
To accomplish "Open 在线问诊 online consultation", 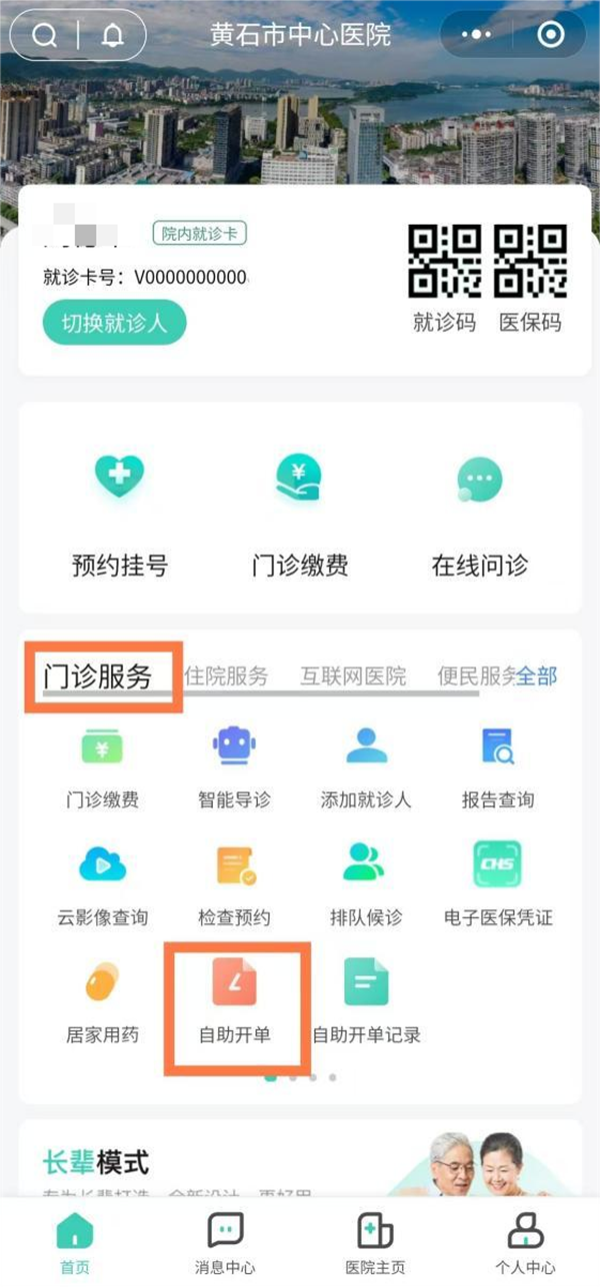I will pos(479,515).
